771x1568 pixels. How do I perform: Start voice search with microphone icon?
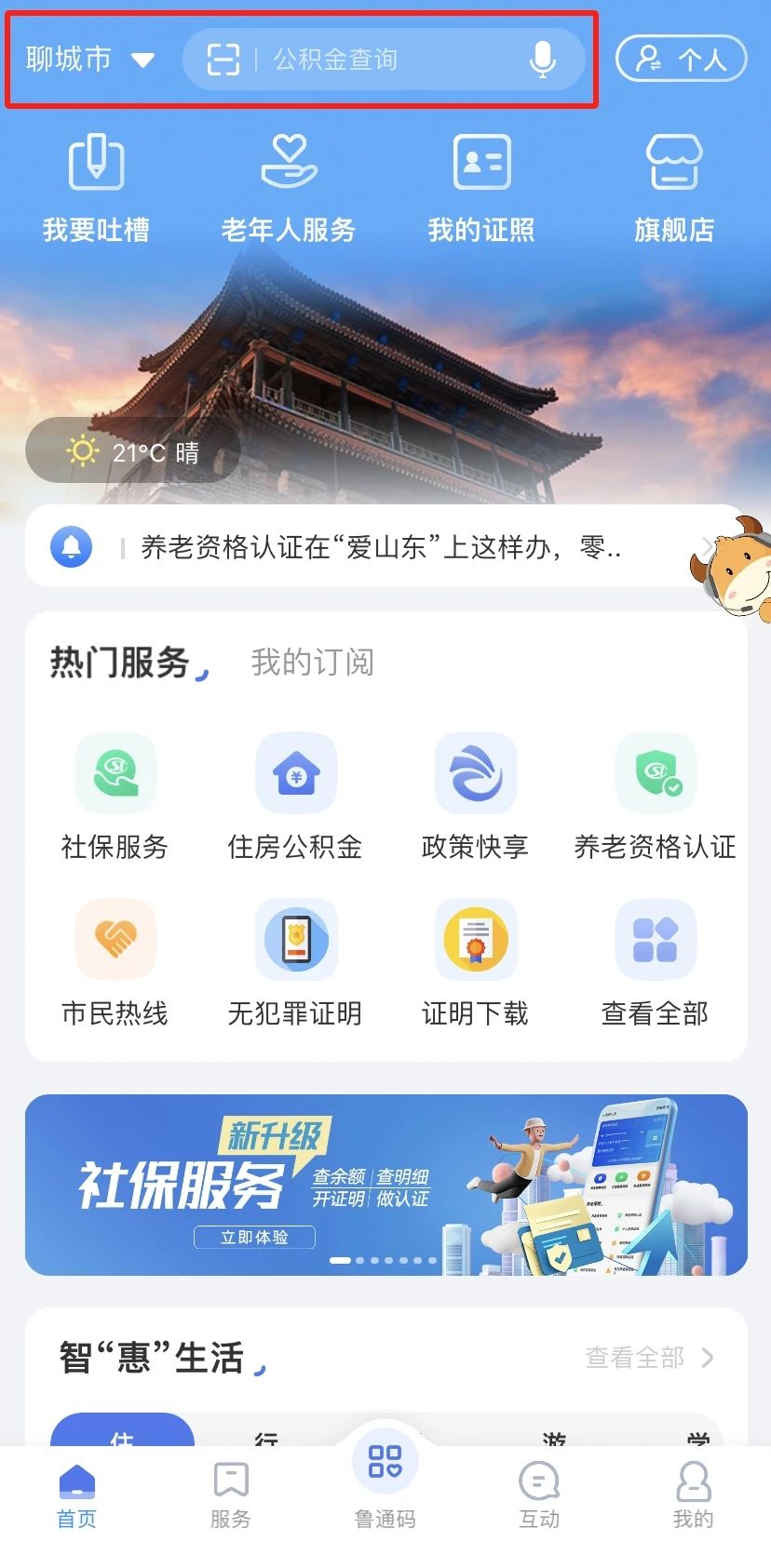(x=543, y=60)
